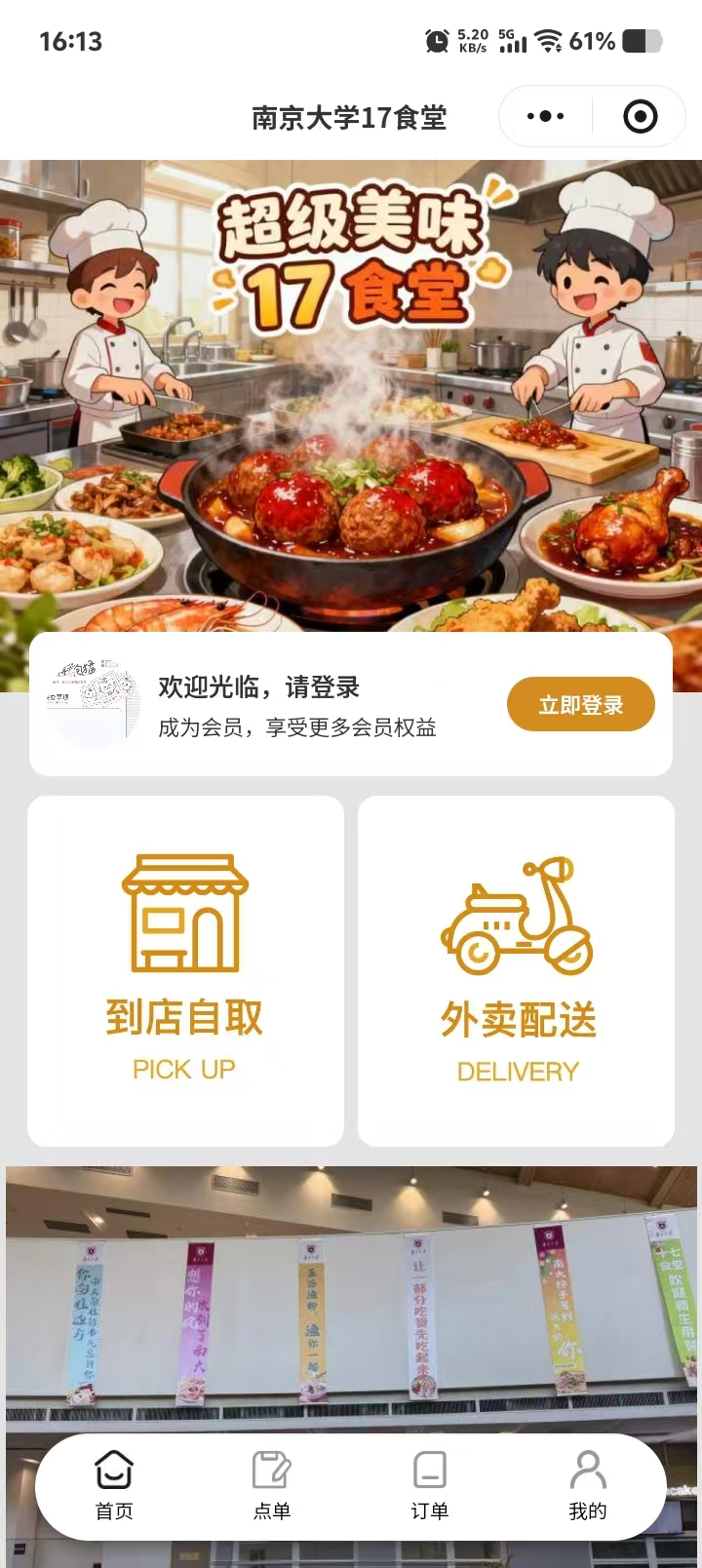Tap the 立即登录 login button
The image size is (702, 1568).
[580, 704]
